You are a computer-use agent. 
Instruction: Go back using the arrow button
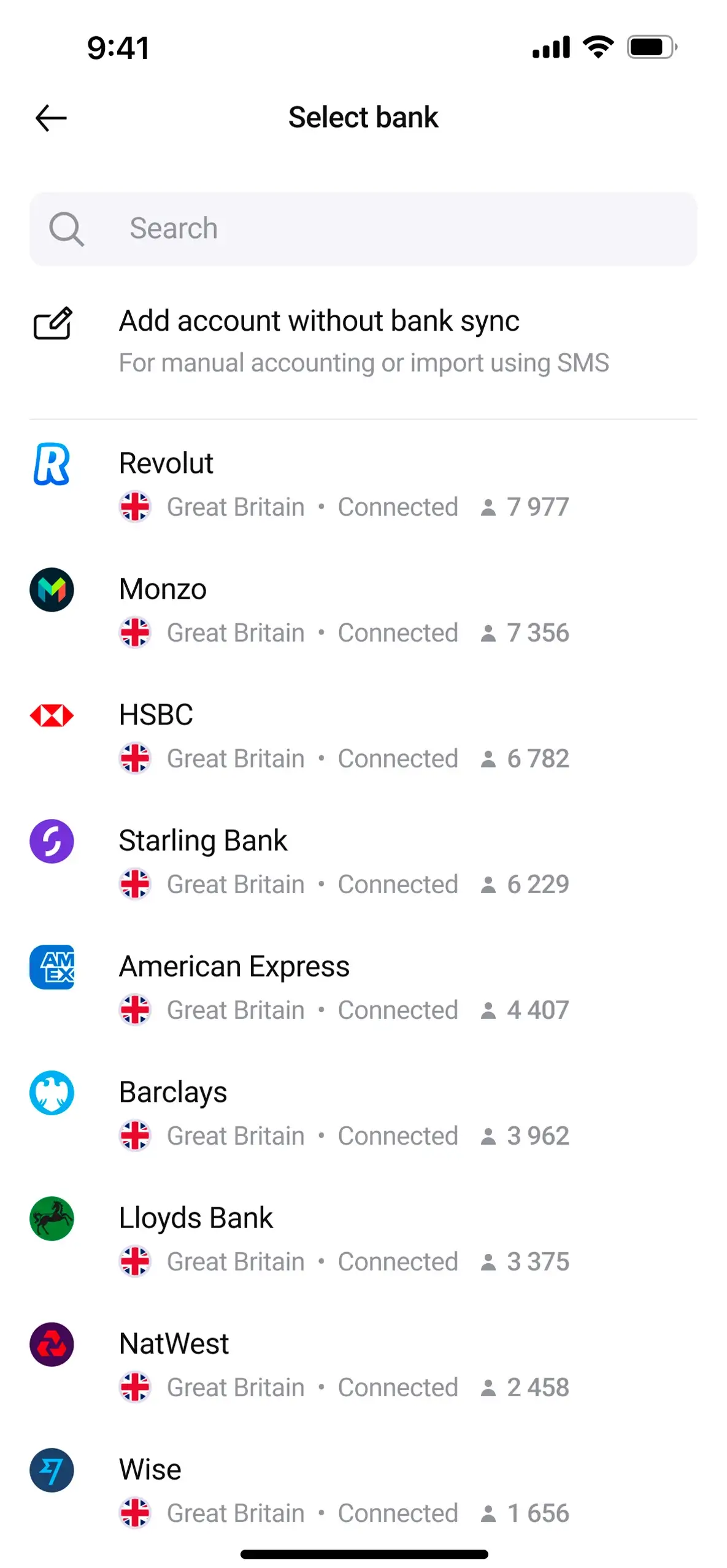coord(51,117)
